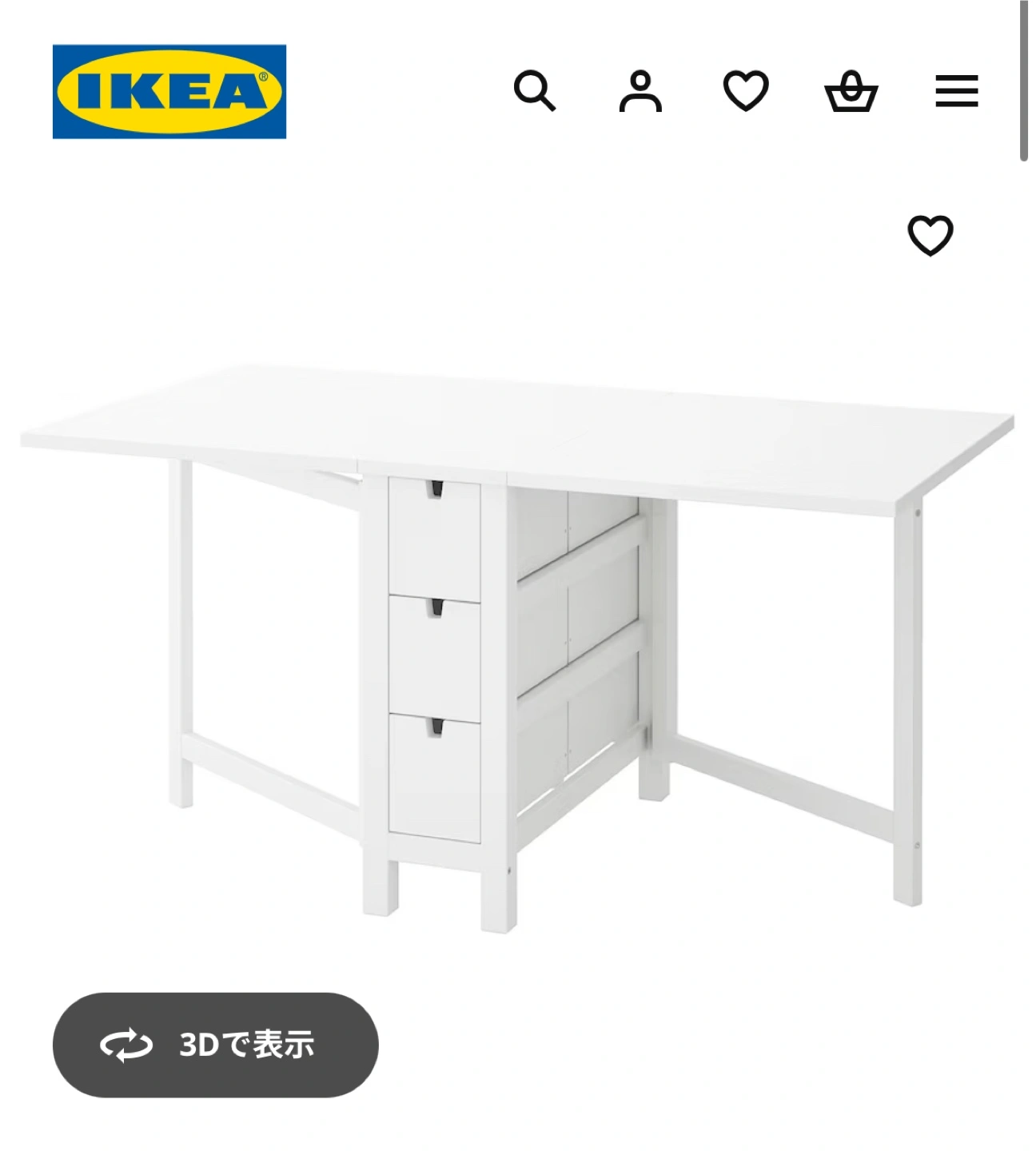Open the favorites list in header
The image size is (1036, 1151).
(746, 91)
